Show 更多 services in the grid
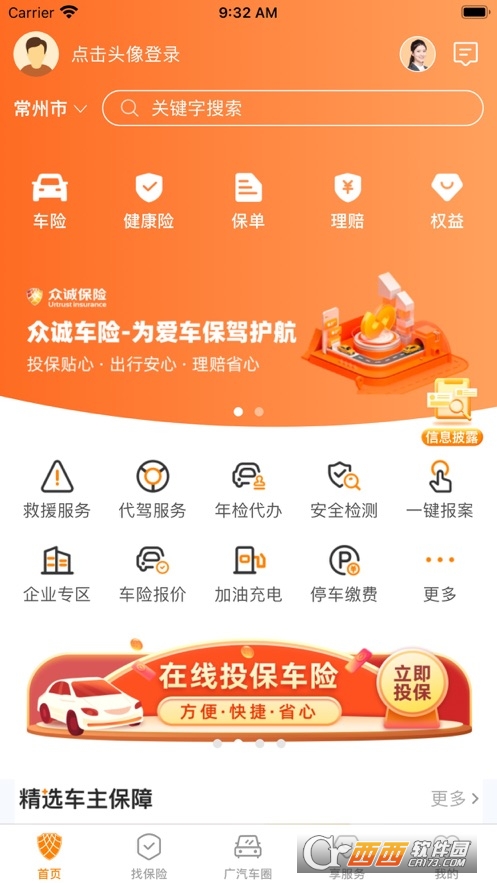The height and width of the screenshot is (883, 497). point(440,573)
